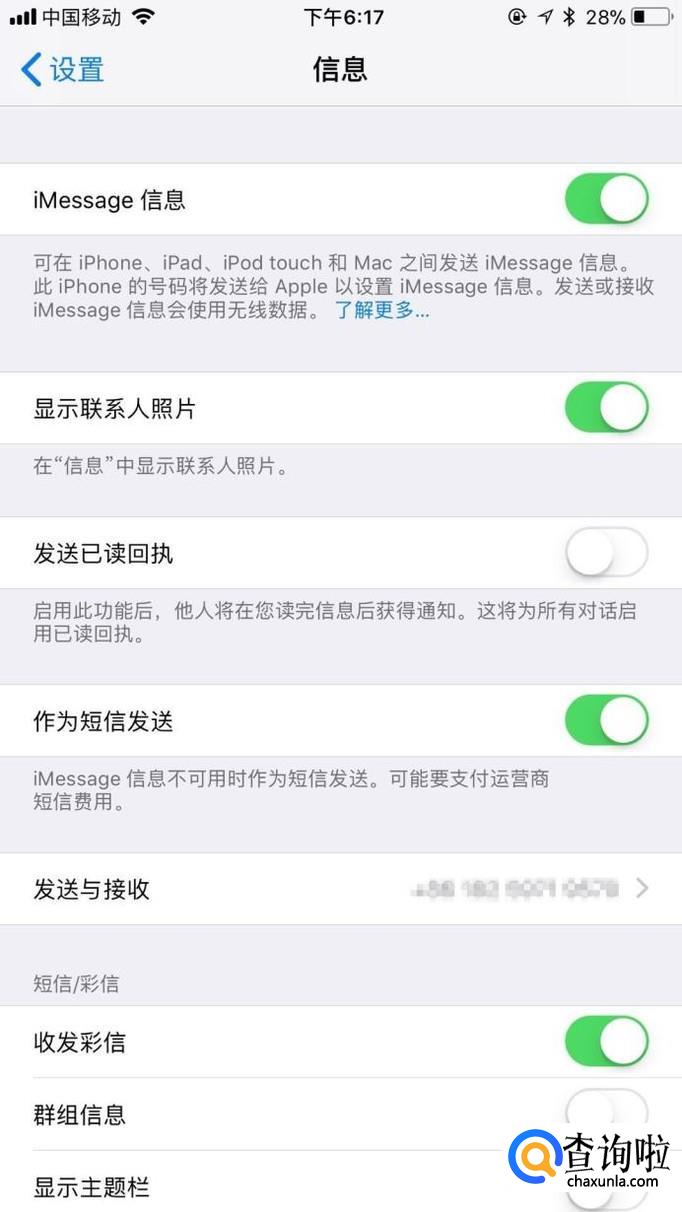The image size is (682, 1212).
Task: Open the 了解更多 link
Action: [381, 311]
